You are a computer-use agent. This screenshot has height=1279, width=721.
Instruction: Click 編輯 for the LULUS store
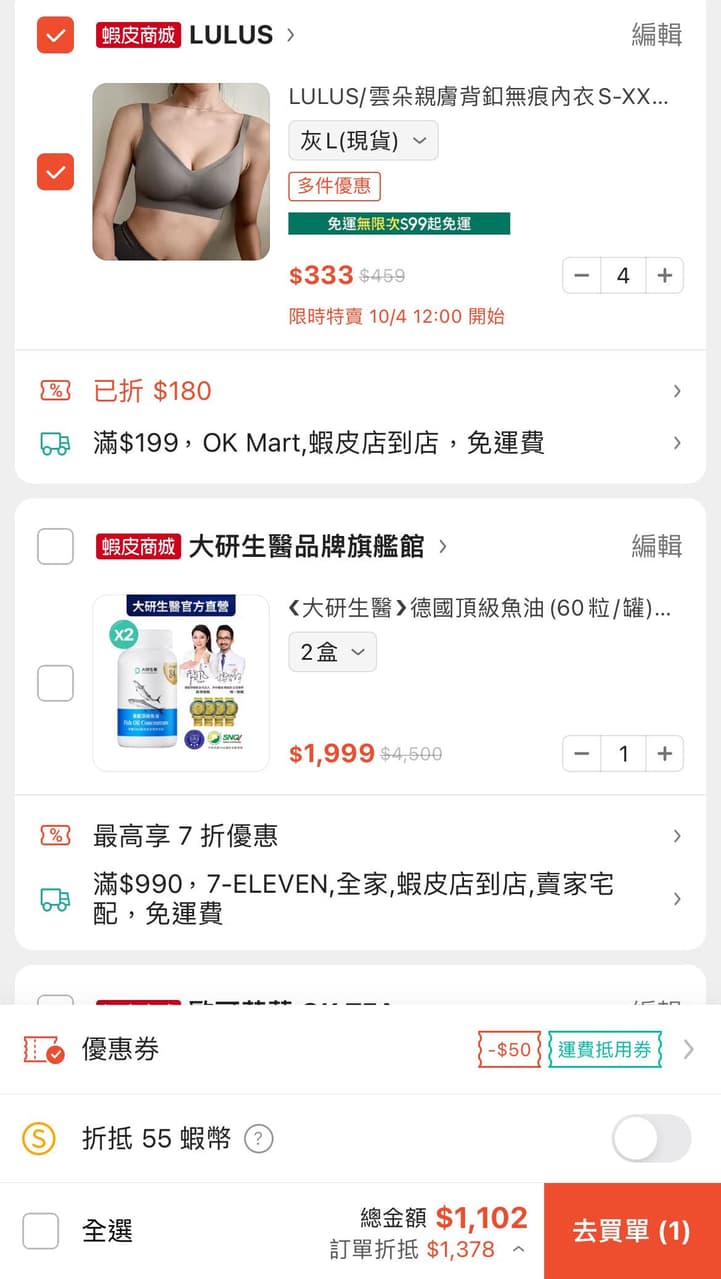656,35
